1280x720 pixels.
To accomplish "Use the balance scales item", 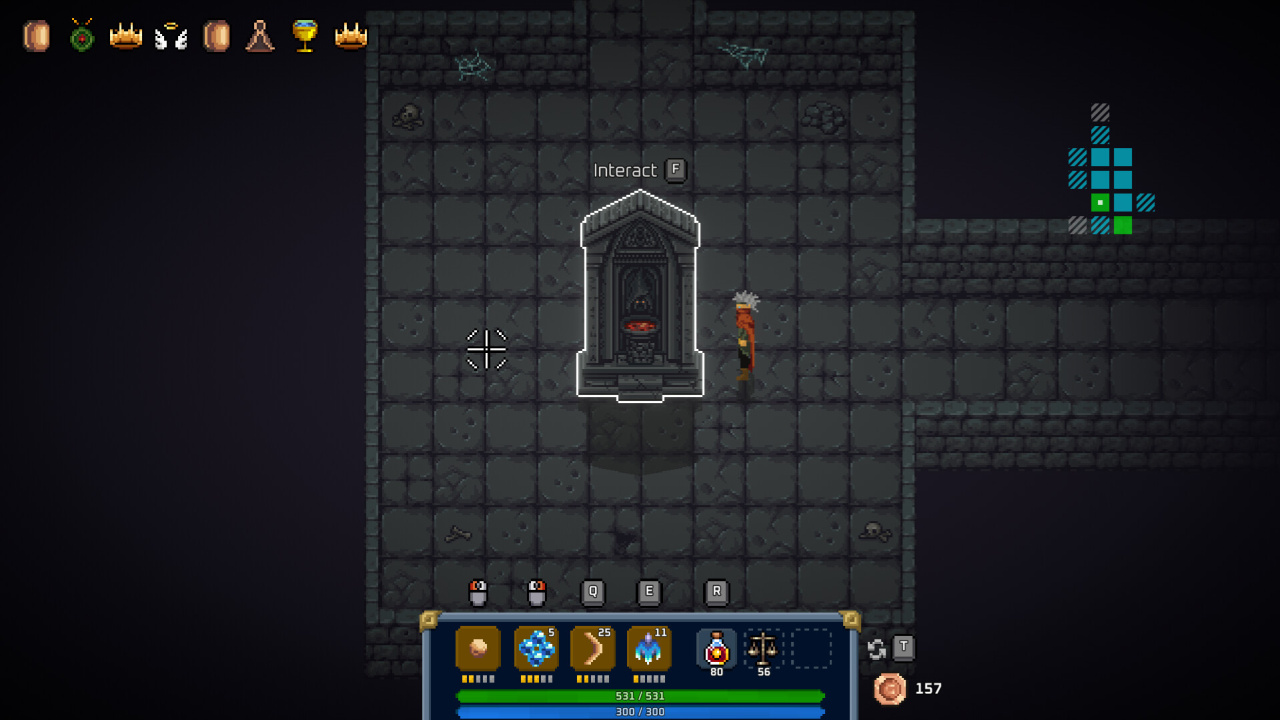I will (x=764, y=648).
